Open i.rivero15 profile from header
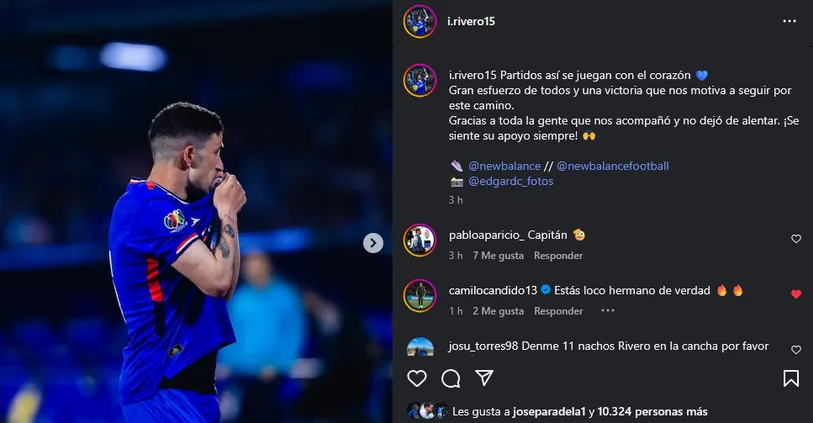Viewport: 813px width, 423px height. [472, 21]
